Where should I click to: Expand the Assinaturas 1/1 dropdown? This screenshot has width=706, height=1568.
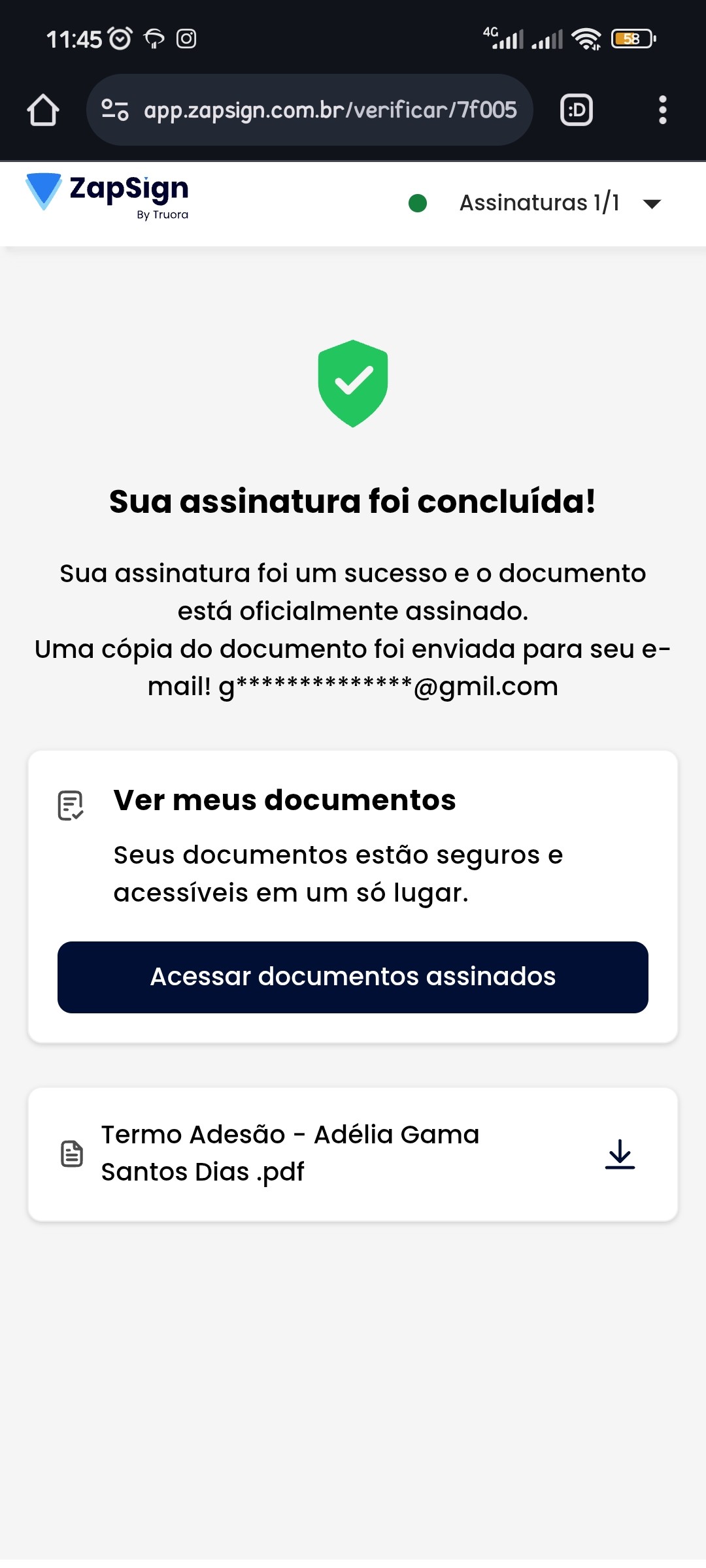pos(651,204)
